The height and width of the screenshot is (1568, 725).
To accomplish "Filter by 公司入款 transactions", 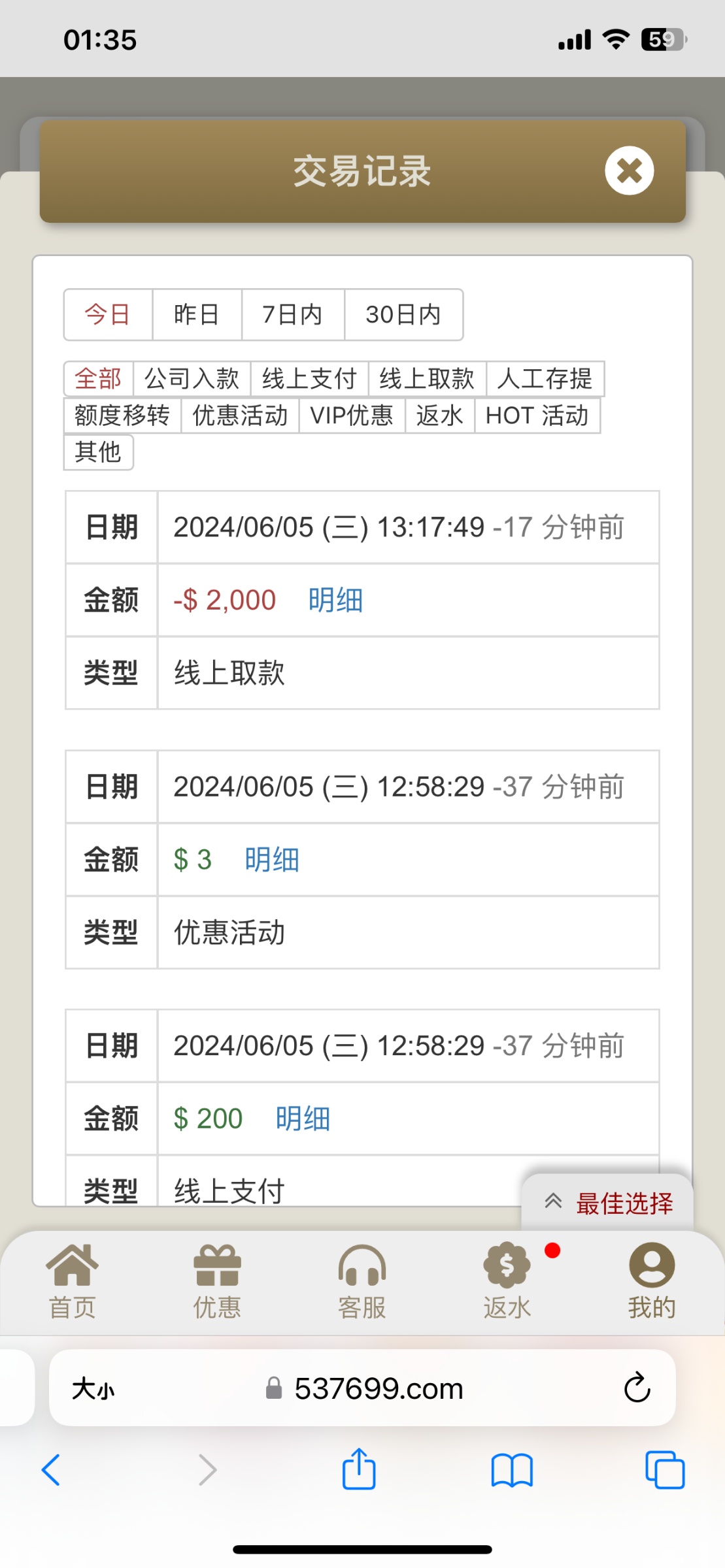I will click(x=192, y=378).
